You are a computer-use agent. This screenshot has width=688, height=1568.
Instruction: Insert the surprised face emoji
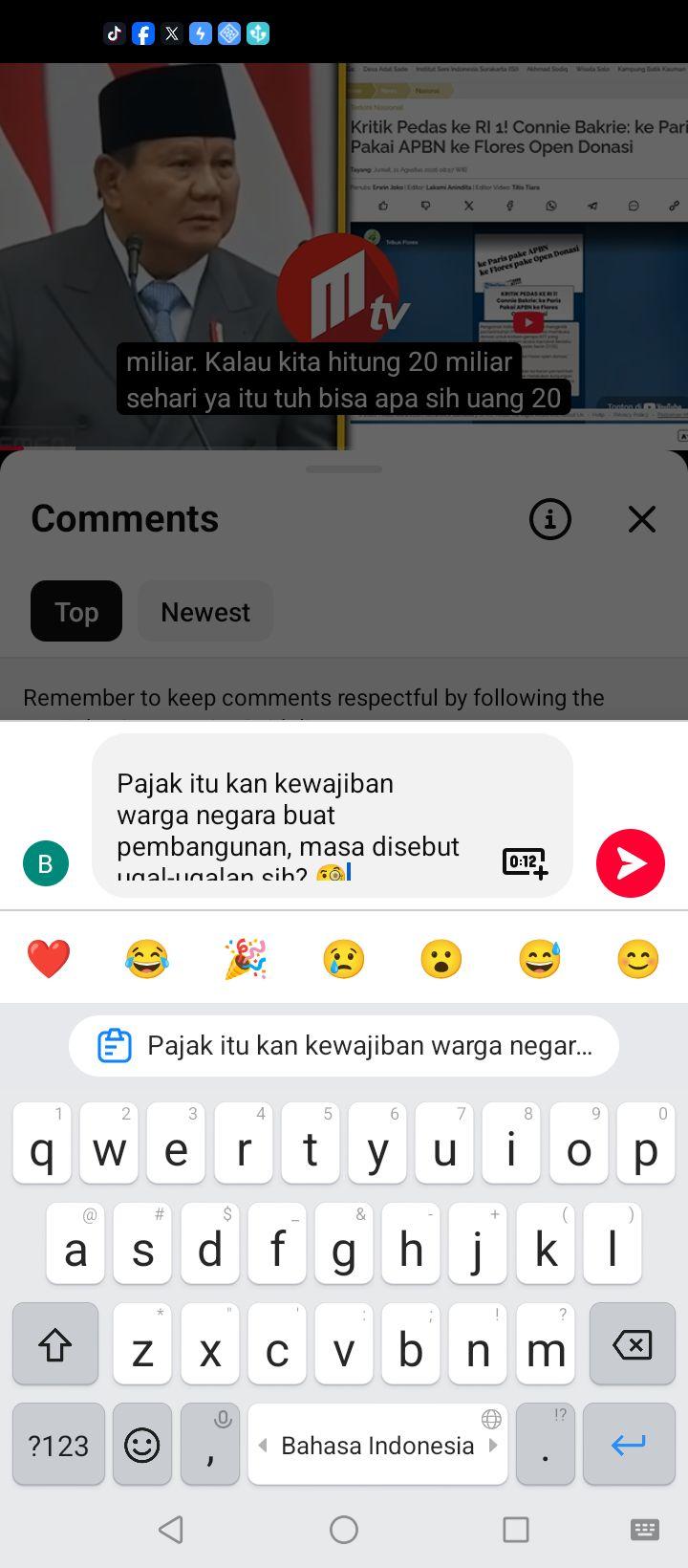click(x=441, y=959)
